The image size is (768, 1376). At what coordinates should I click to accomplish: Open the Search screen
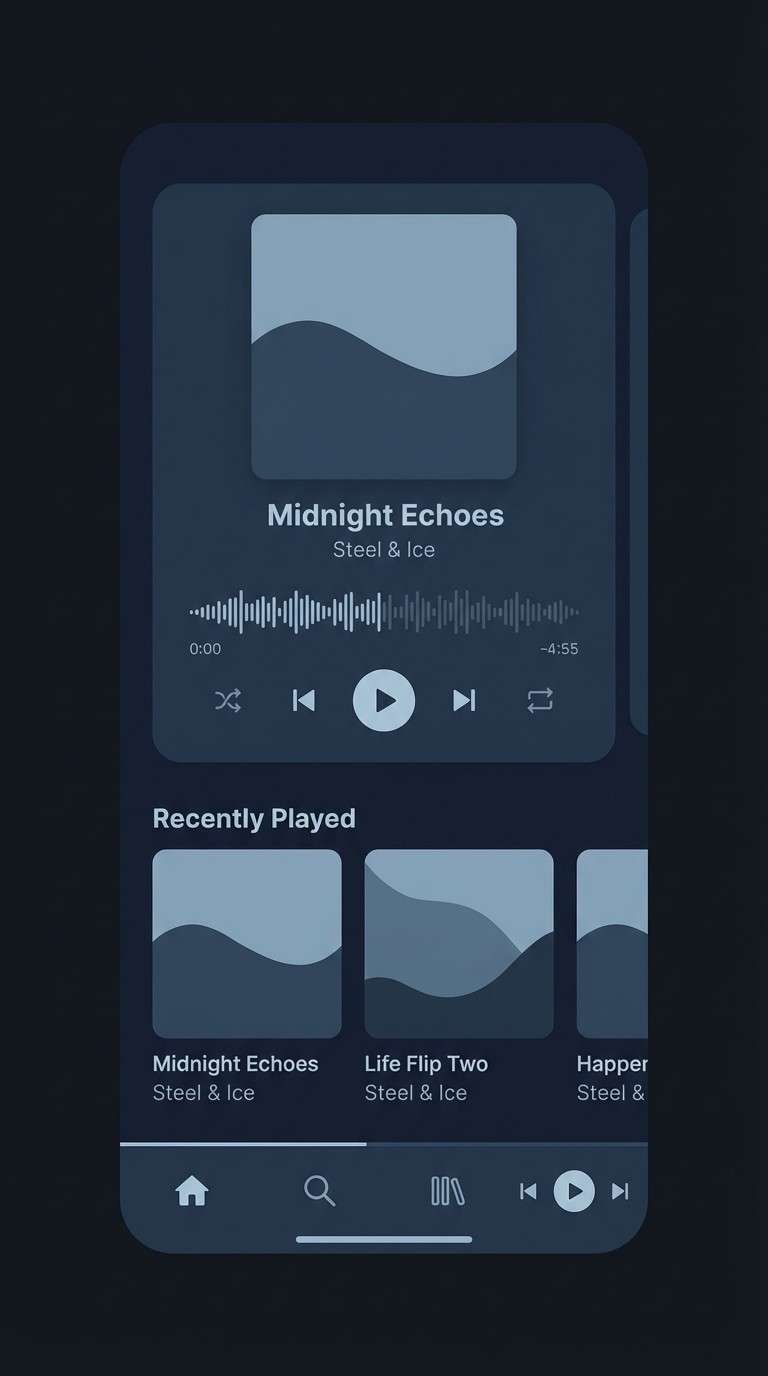click(320, 1191)
